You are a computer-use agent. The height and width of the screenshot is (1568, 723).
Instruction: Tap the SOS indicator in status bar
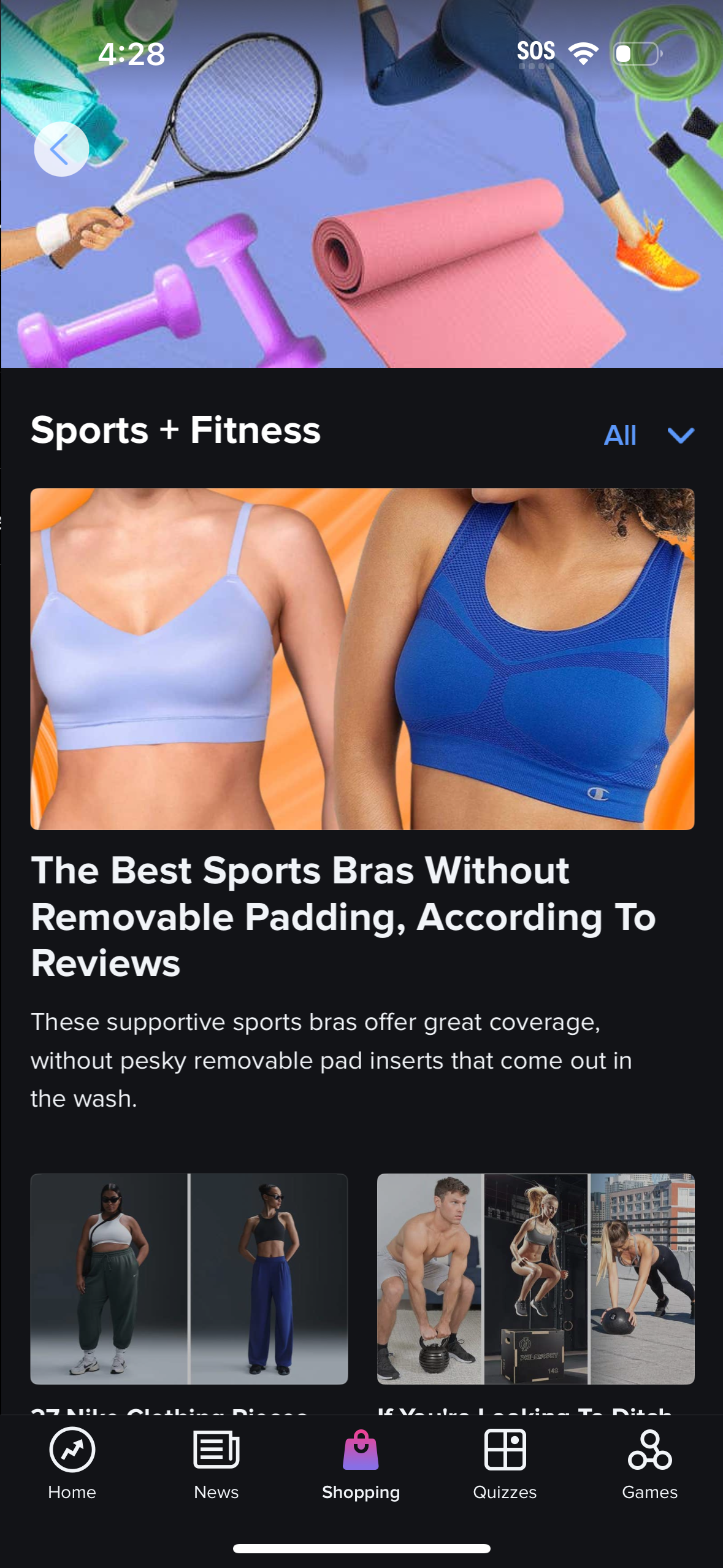tap(536, 52)
